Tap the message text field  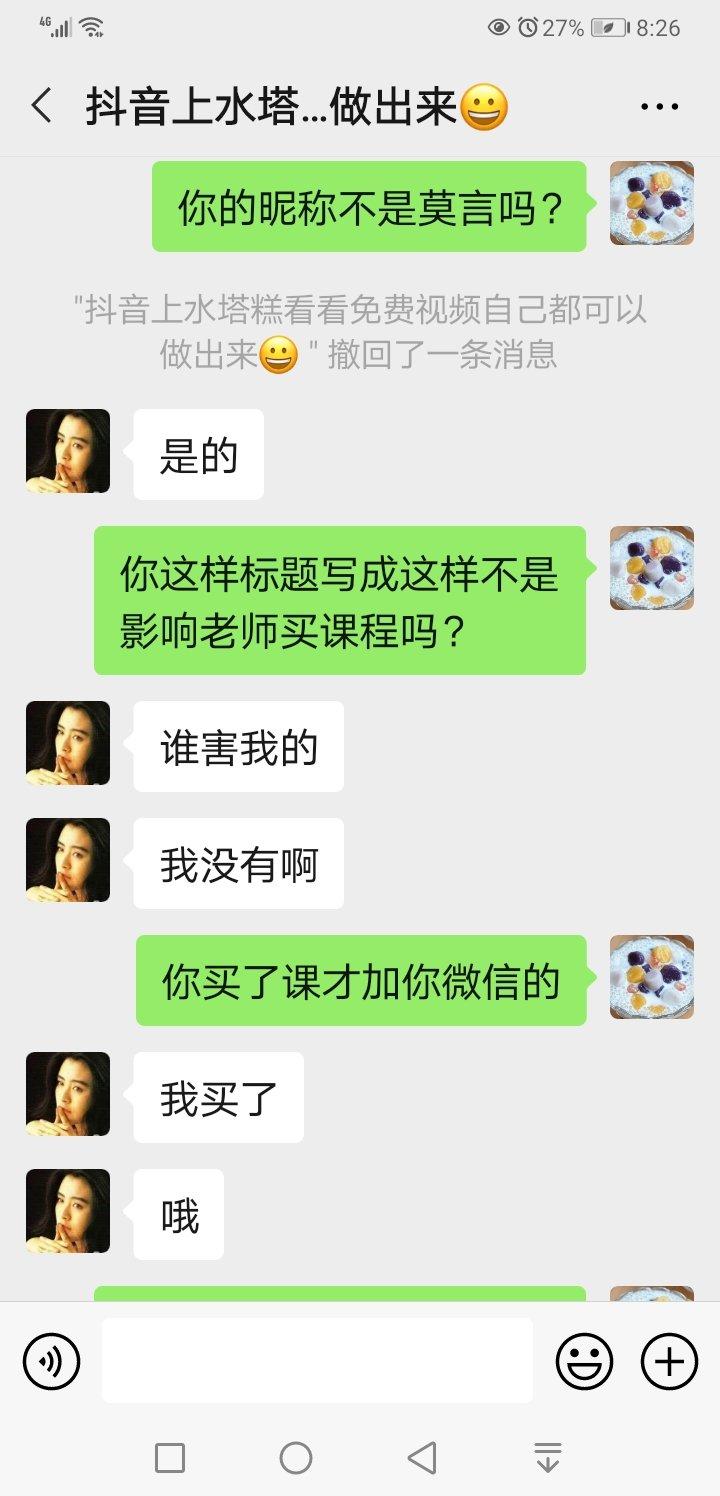tap(317, 1361)
